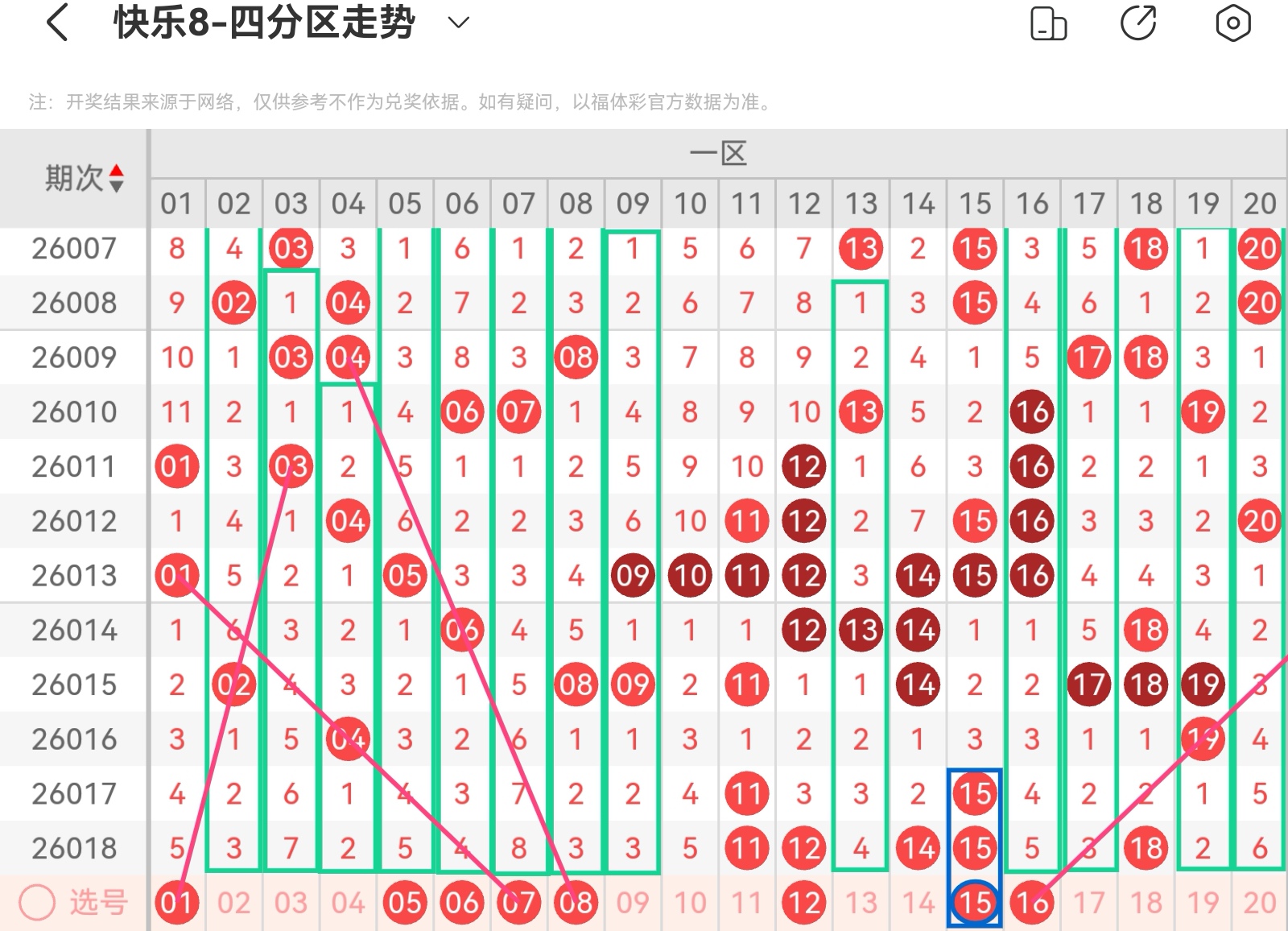Image resolution: width=1288 pixels, height=931 pixels.
Task: Toggle screen rotation icon in header
Action: [x=1048, y=23]
